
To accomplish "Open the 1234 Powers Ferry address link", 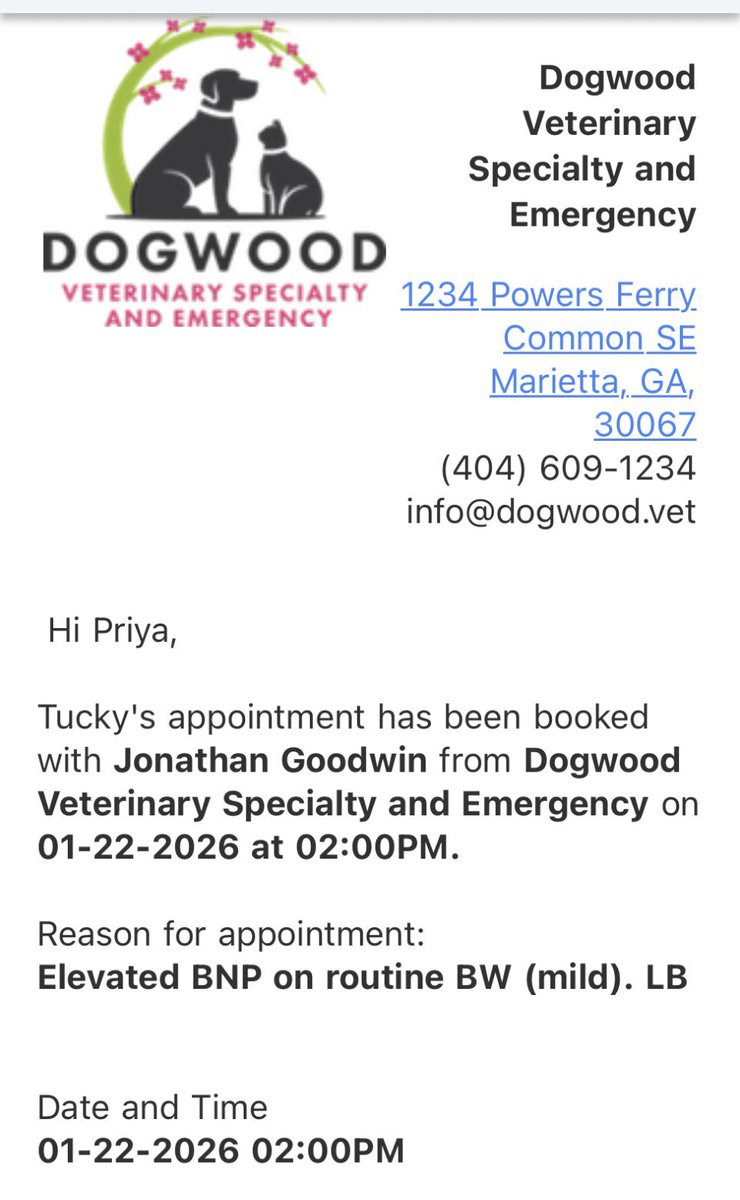I will pos(548,296).
